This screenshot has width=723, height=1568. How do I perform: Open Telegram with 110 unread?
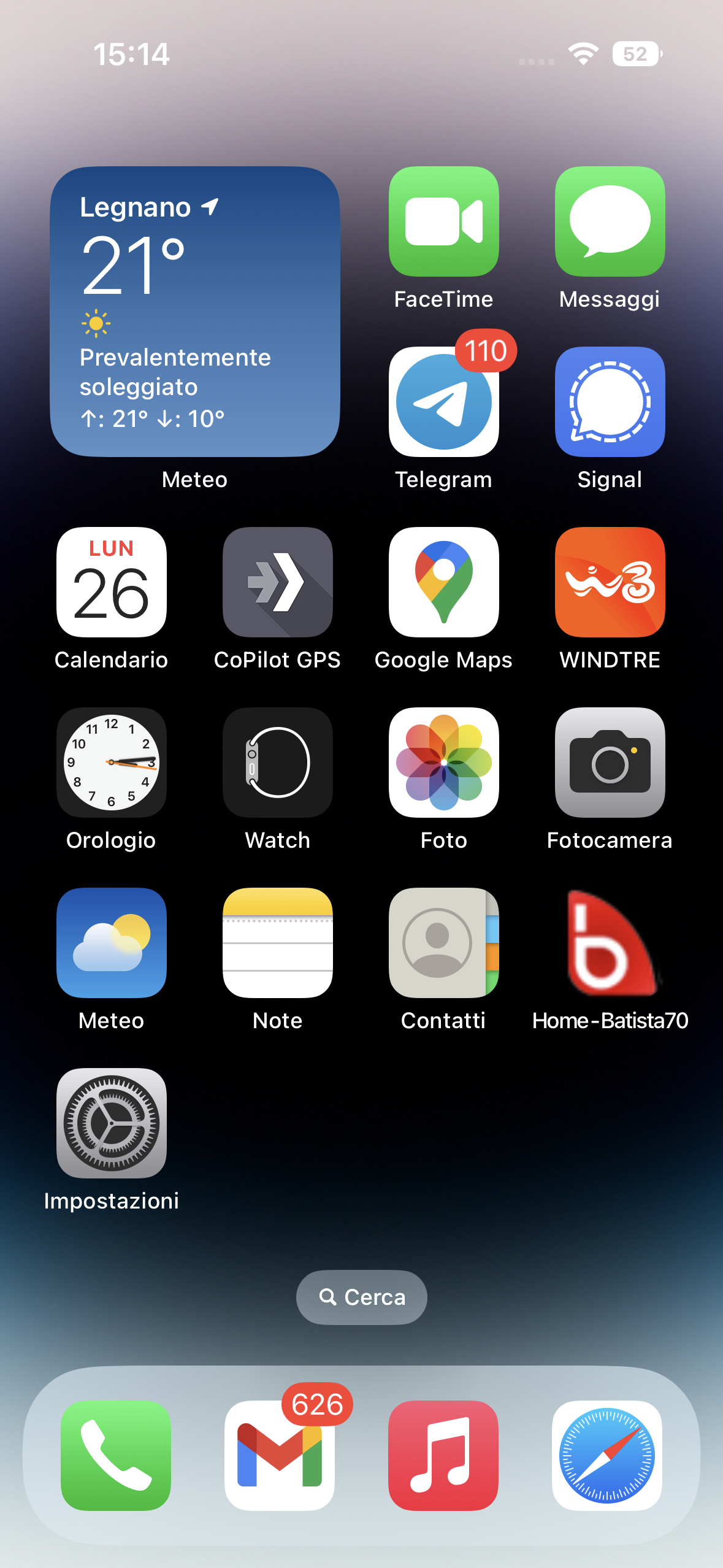pyautogui.click(x=443, y=402)
